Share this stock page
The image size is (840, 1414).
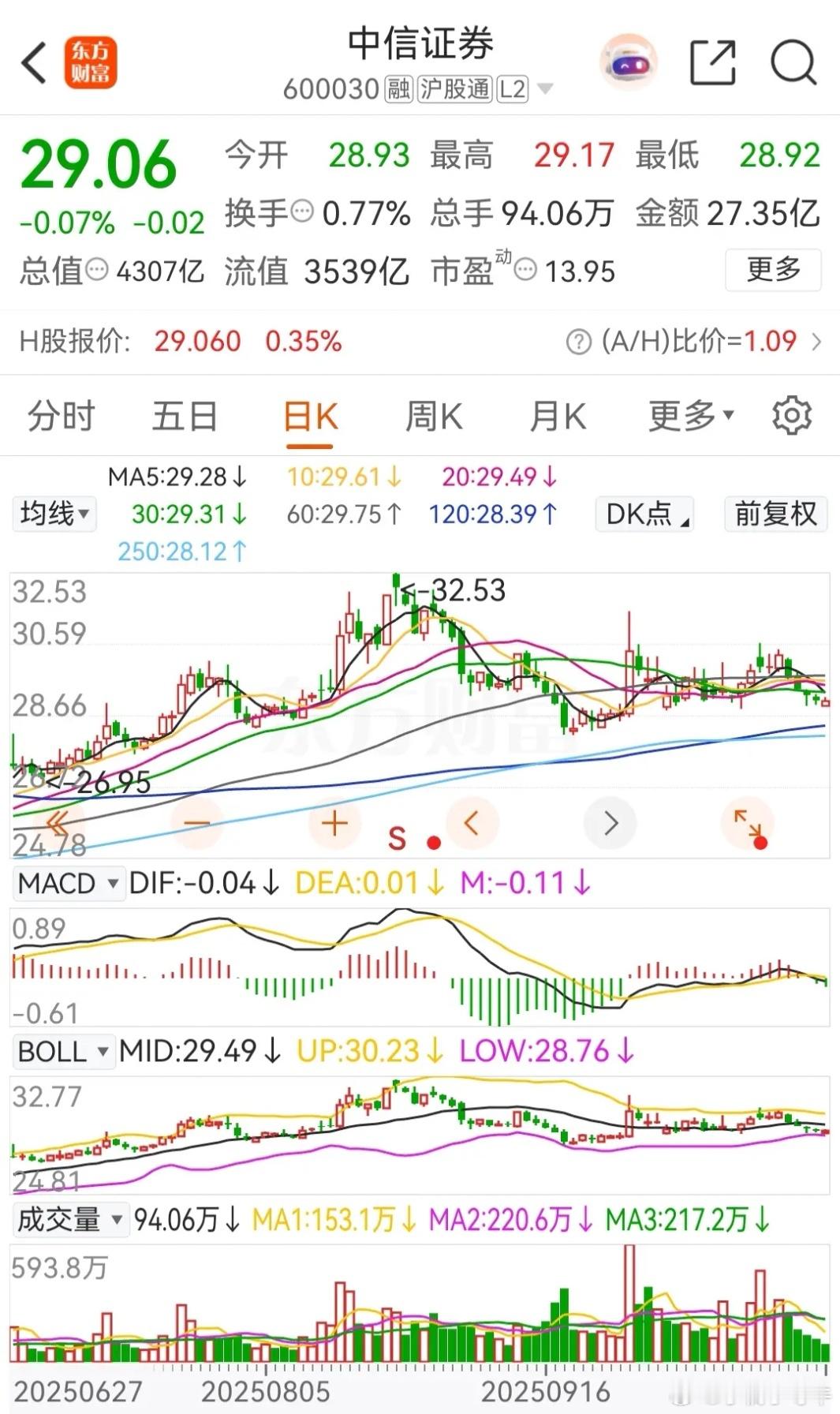pyautogui.click(x=713, y=62)
